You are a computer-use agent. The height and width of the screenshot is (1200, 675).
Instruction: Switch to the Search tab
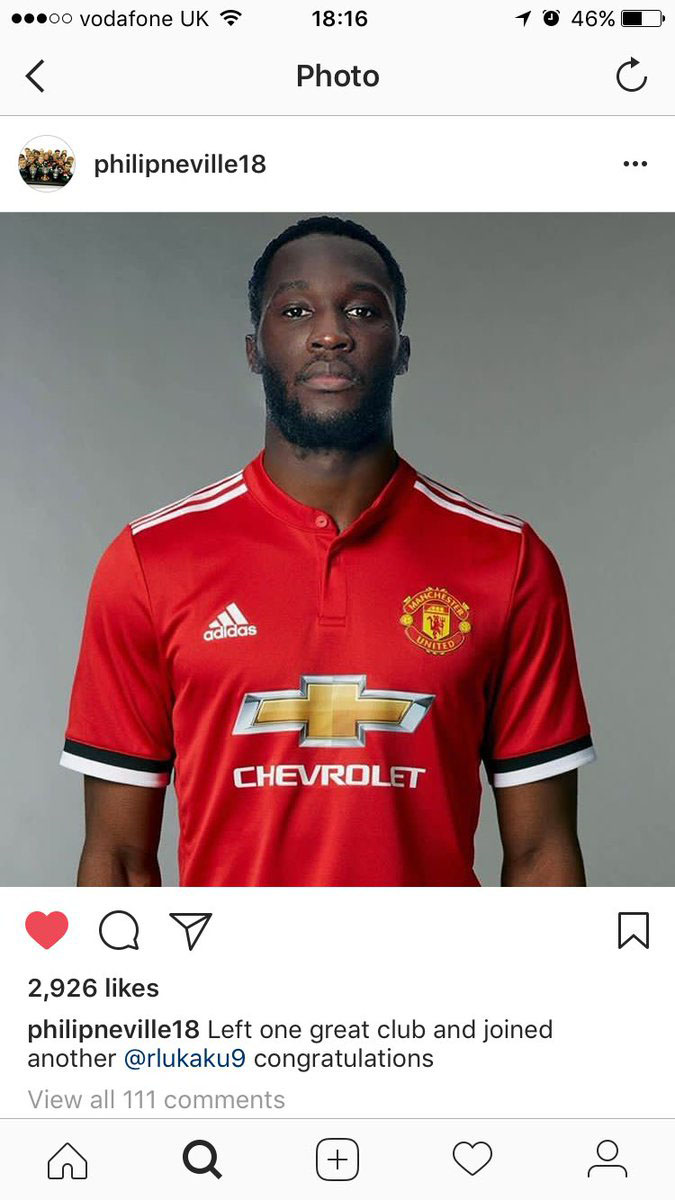(x=202, y=1160)
